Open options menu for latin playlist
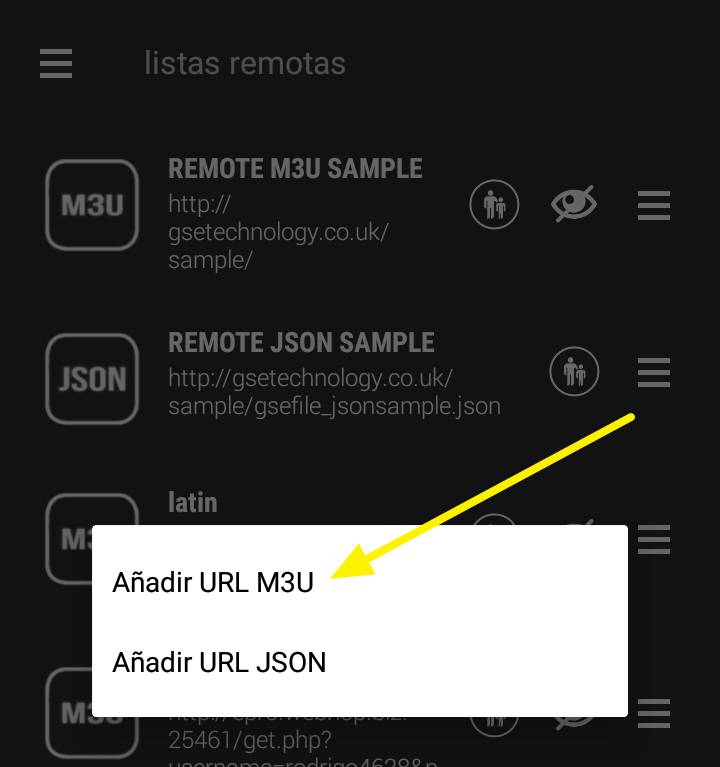Viewport: 720px width, 767px height. coord(654,540)
